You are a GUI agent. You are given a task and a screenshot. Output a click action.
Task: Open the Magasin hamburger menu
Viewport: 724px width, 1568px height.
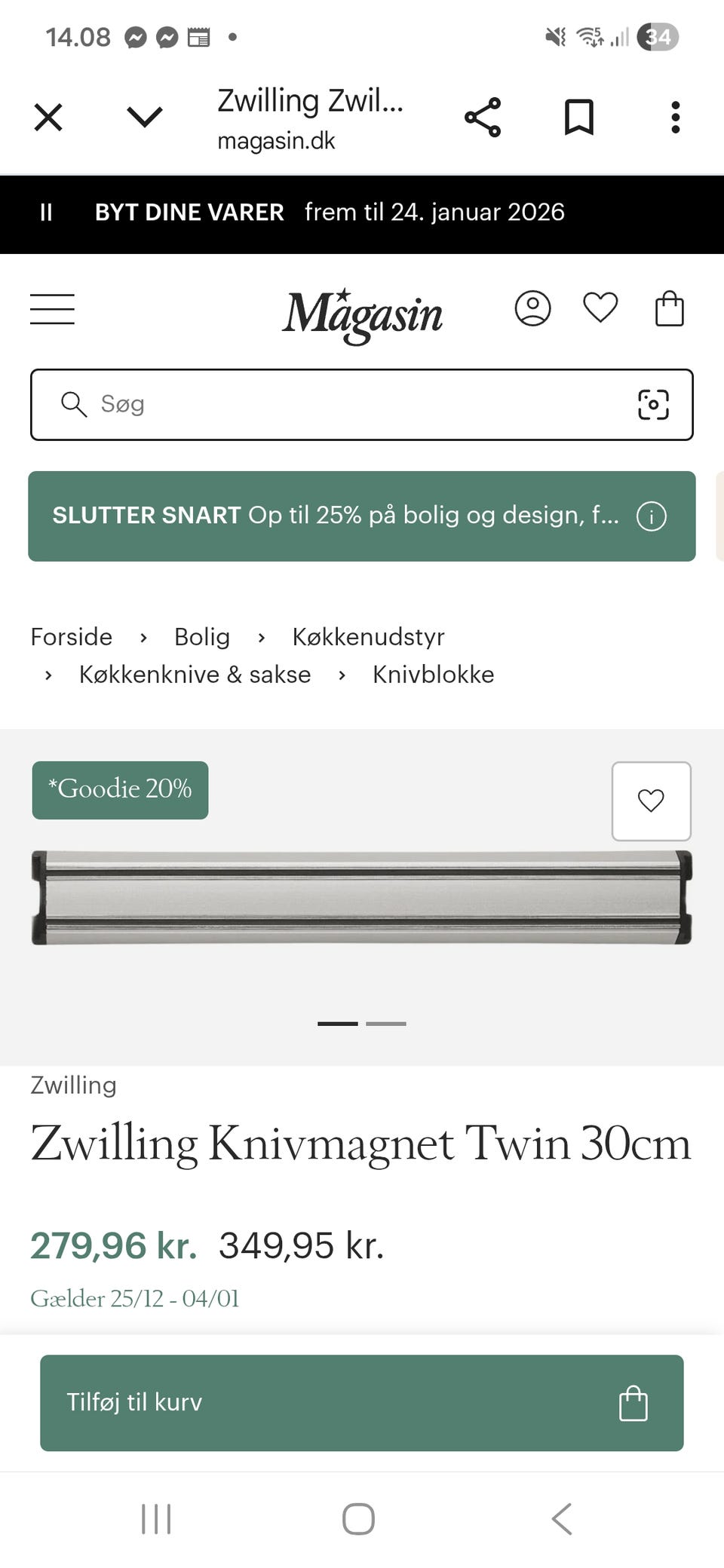point(52,308)
